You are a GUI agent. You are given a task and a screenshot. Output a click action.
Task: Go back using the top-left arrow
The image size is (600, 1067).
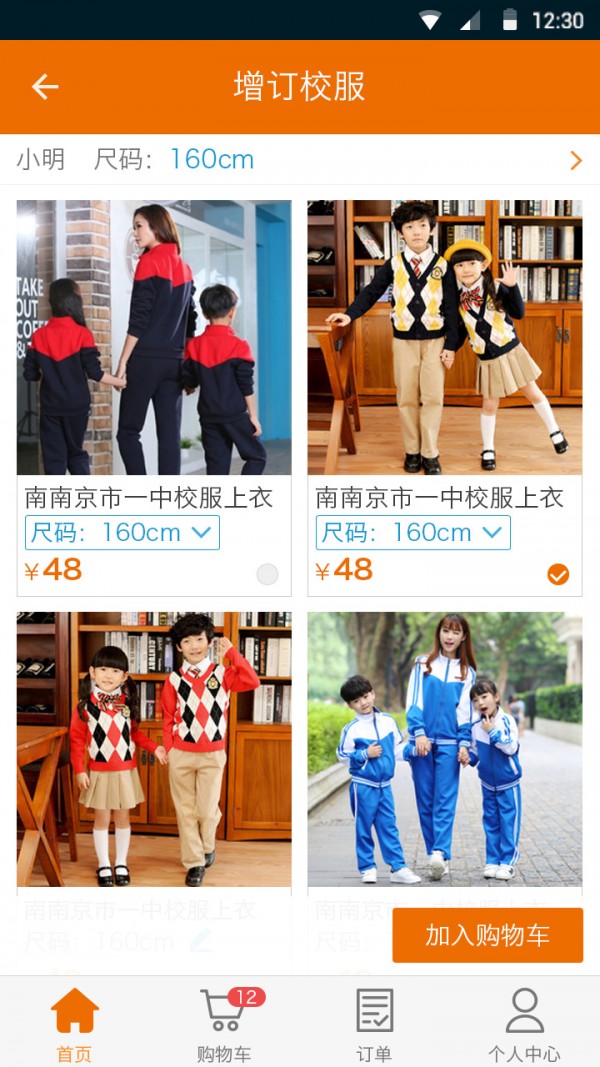pos(45,87)
